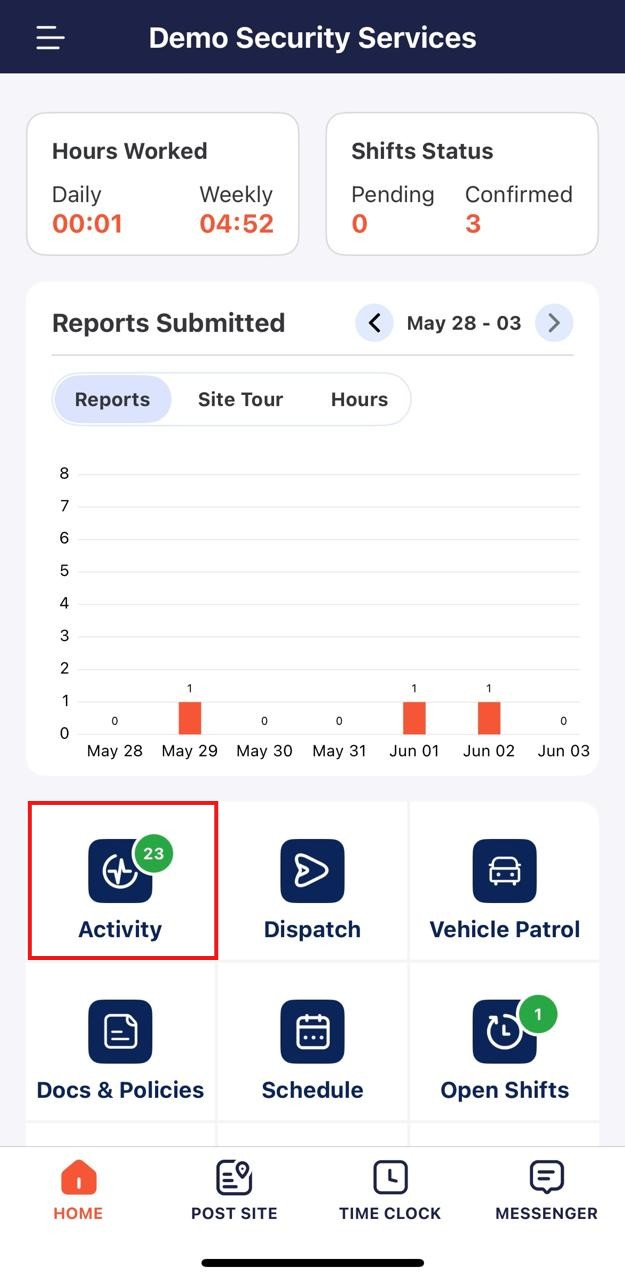Open Vehicle Patrol
Viewport: 625px width, 1280px height.
pos(504,882)
